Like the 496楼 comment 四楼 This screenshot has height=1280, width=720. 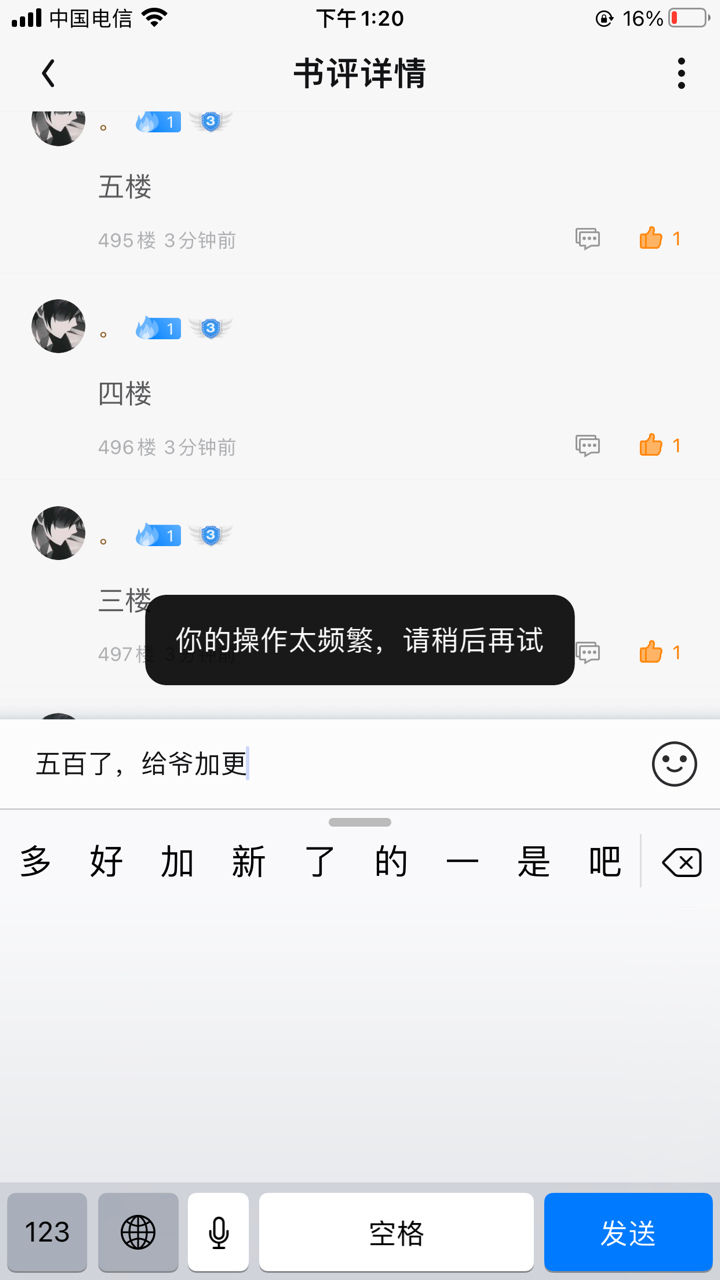point(651,446)
